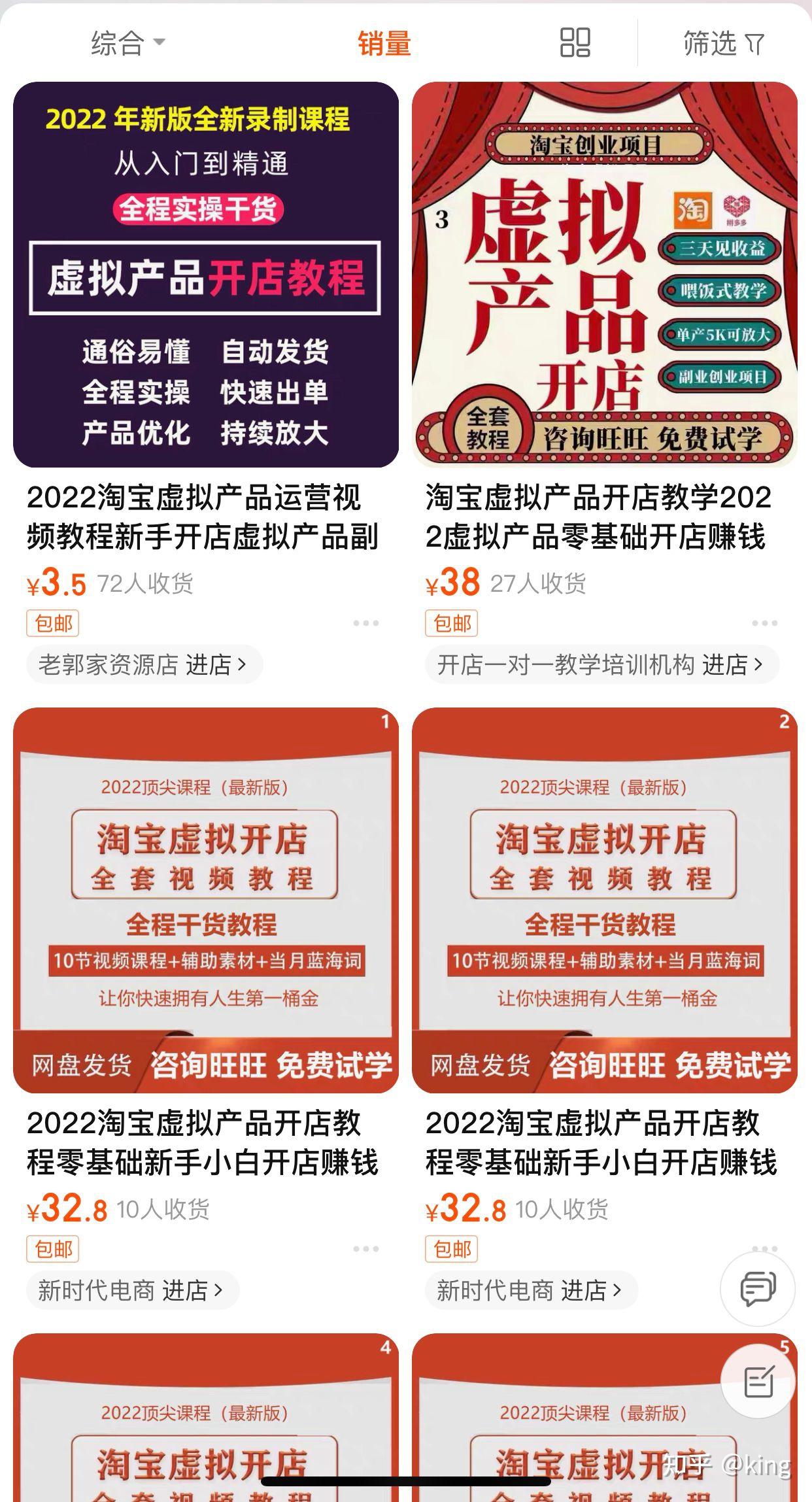
Task: Enter 新时代电商 shop under course tile 1
Action: [x=133, y=1290]
